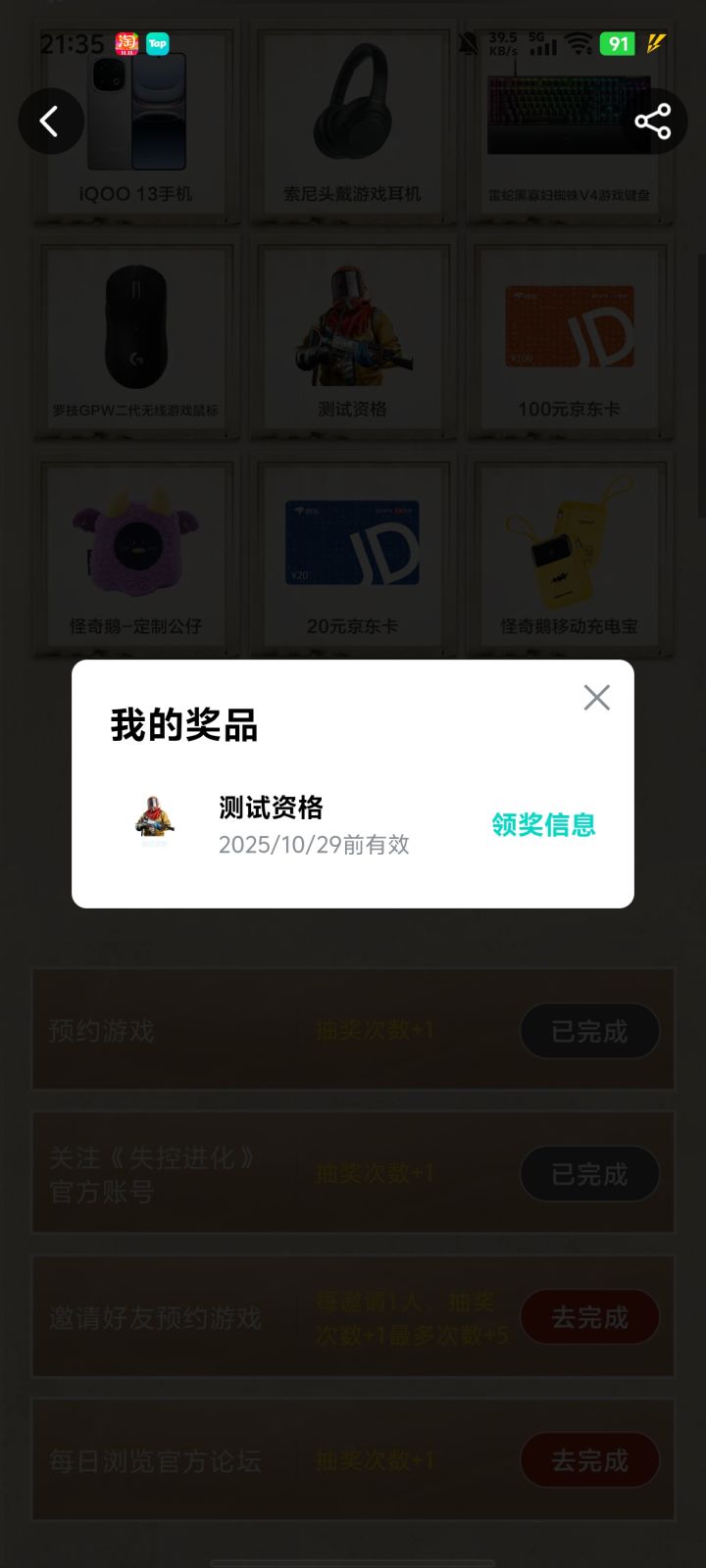Select the iQOO 13手机 prize image
Image resolution: width=706 pixels, height=1568 pixels.
point(135,113)
